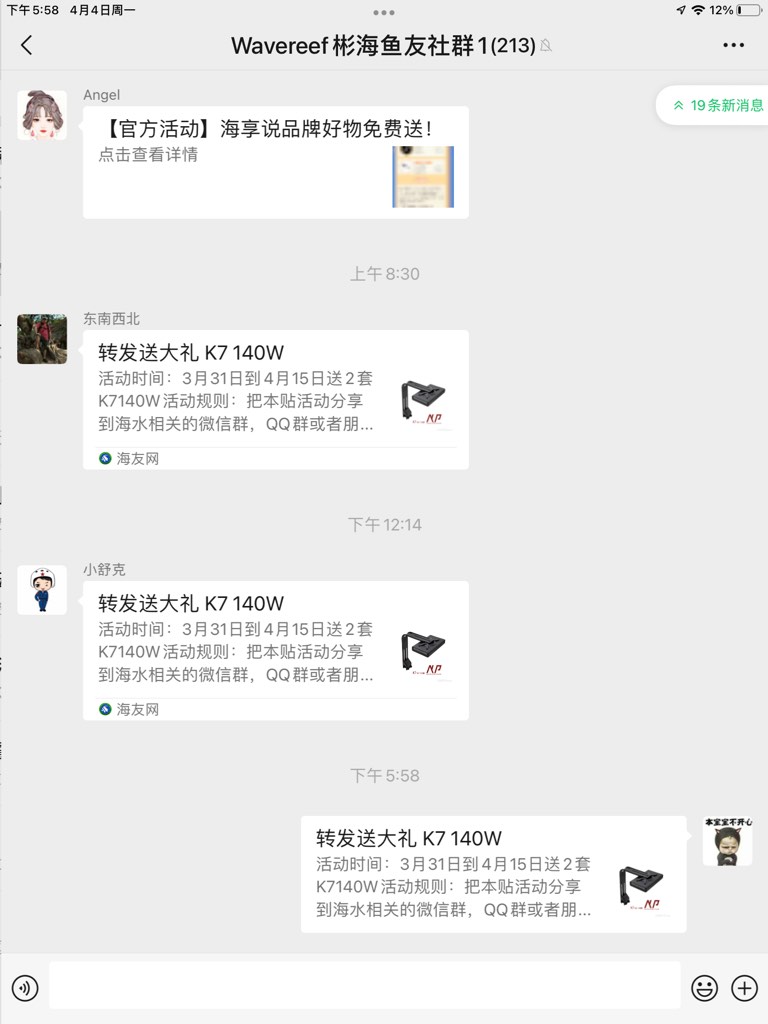Open the plus attachments menu
Image resolution: width=768 pixels, height=1024 pixels.
(x=745, y=988)
